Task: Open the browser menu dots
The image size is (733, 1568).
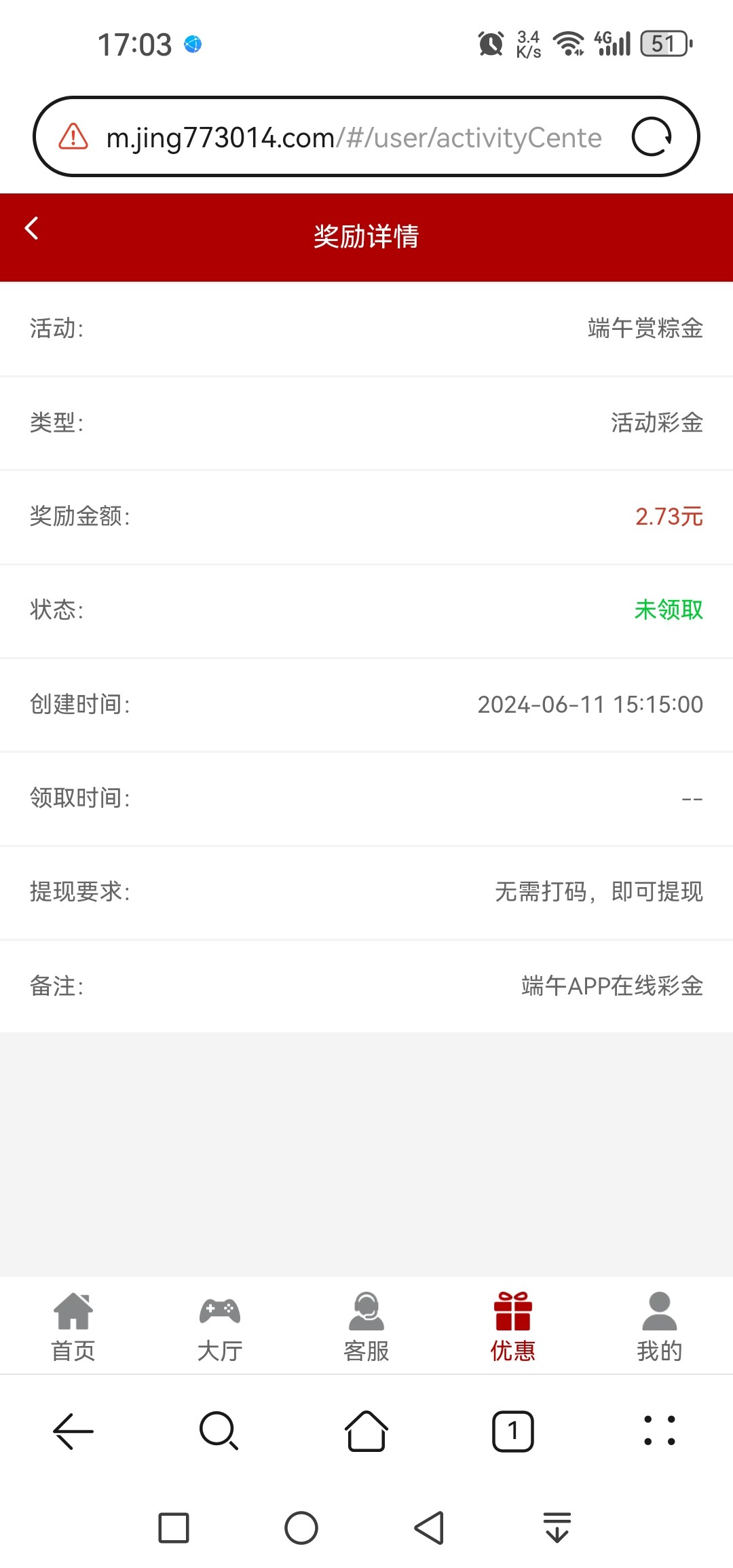Action: click(659, 1431)
